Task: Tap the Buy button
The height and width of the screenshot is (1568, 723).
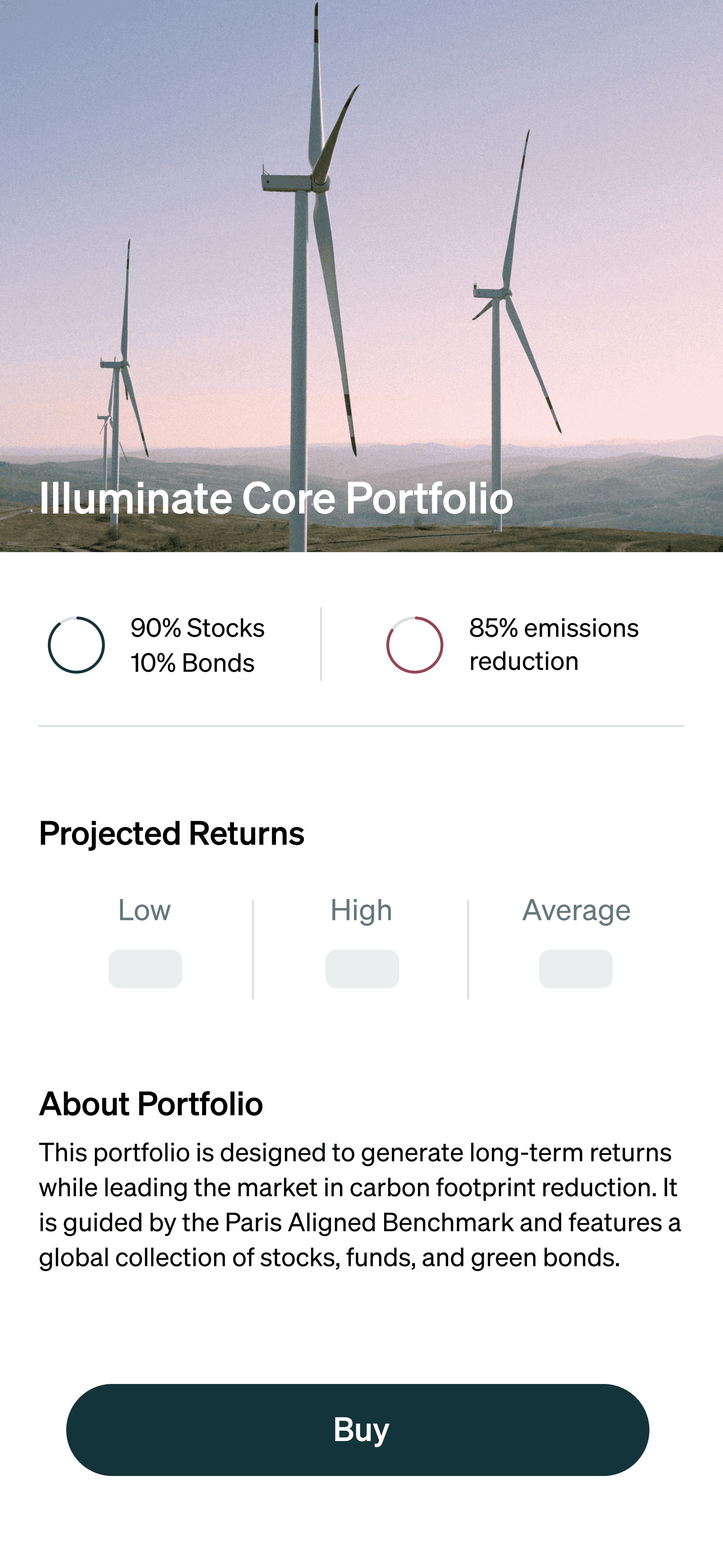Action: coord(358,1429)
